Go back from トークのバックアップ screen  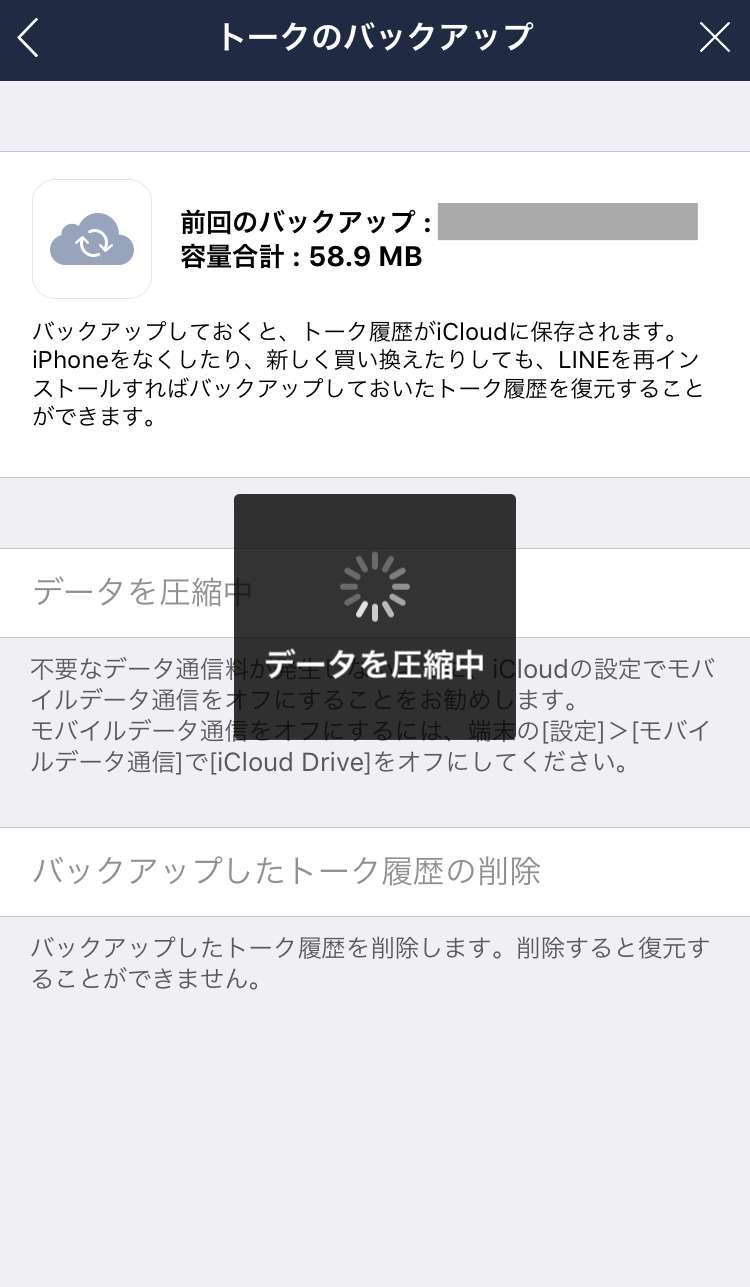coord(29,38)
